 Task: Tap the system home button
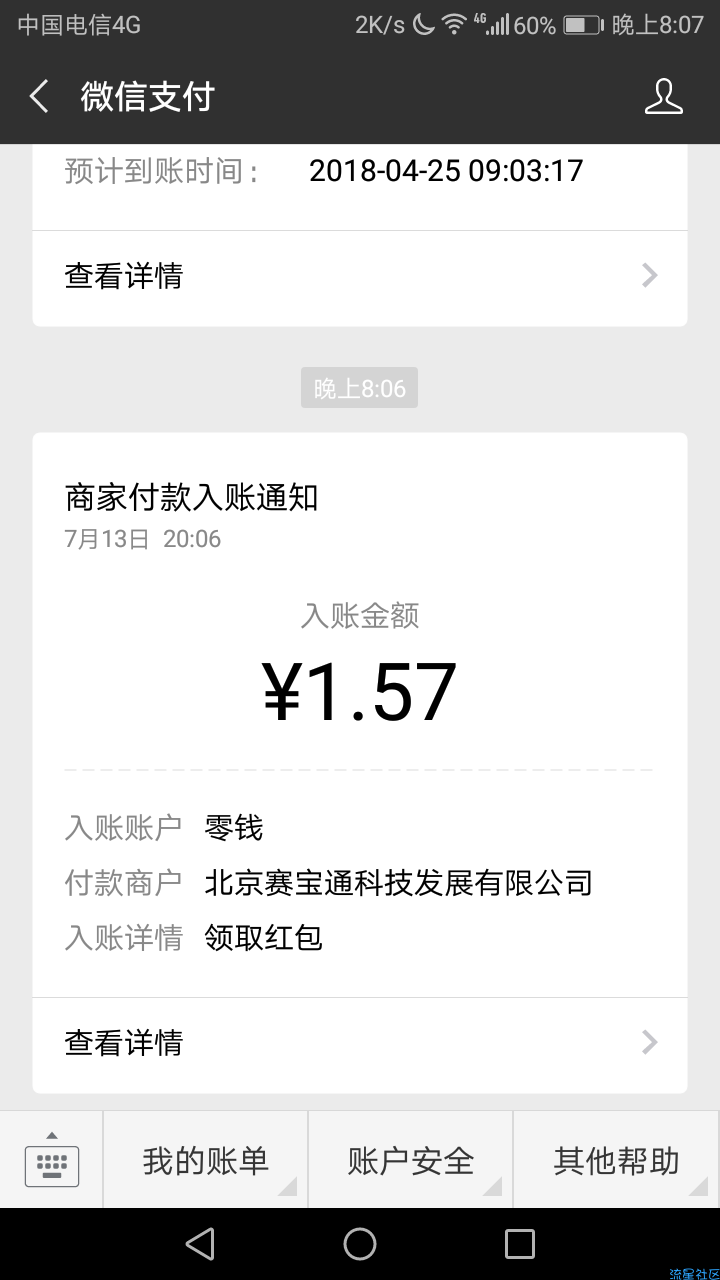click(x=360, y=1244)
